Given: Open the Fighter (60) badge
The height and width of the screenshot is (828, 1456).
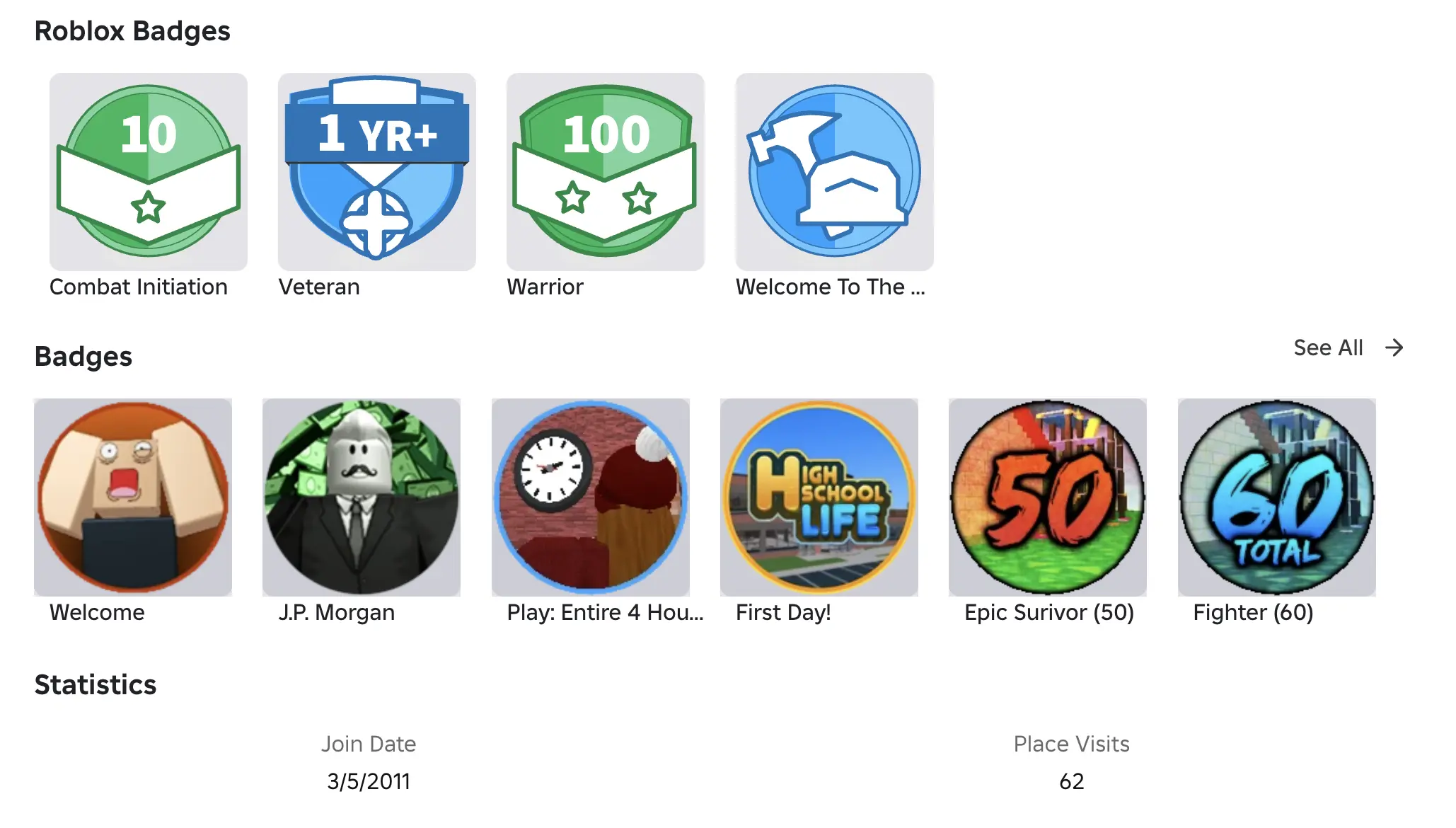Looking at the screenshot, I should (1276, 497).
